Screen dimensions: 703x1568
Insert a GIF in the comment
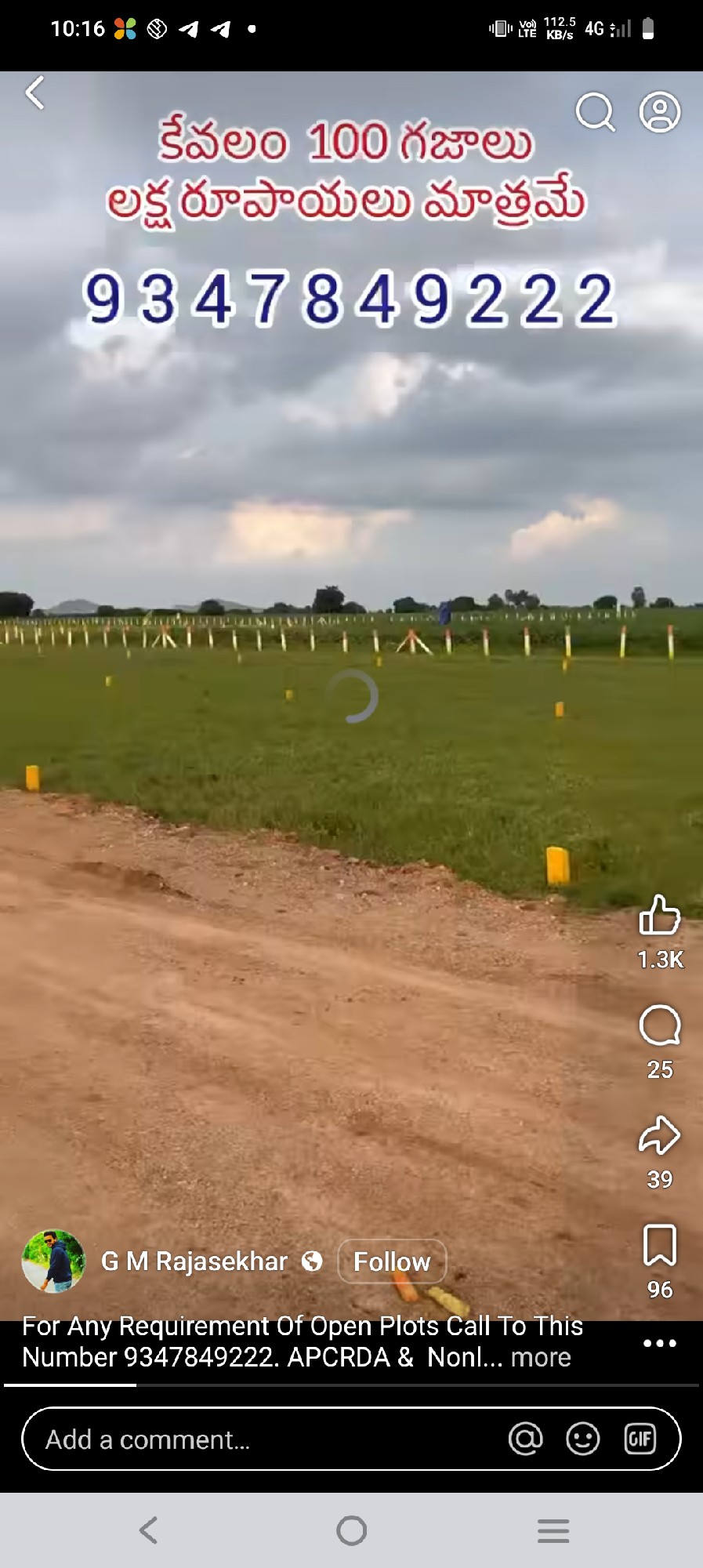tap(640, 1439)
